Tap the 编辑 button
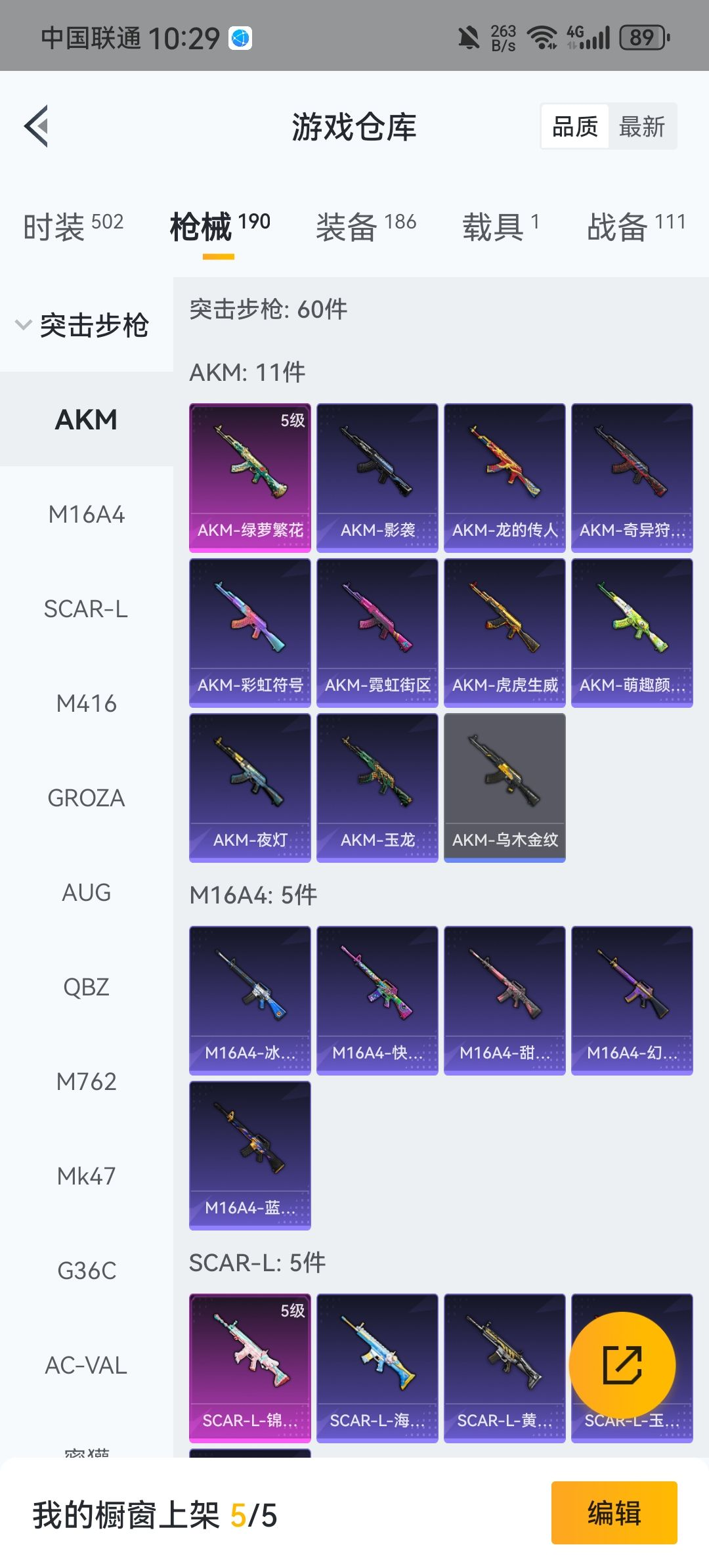The image size is (709, 1568). tap(614, 1513)
